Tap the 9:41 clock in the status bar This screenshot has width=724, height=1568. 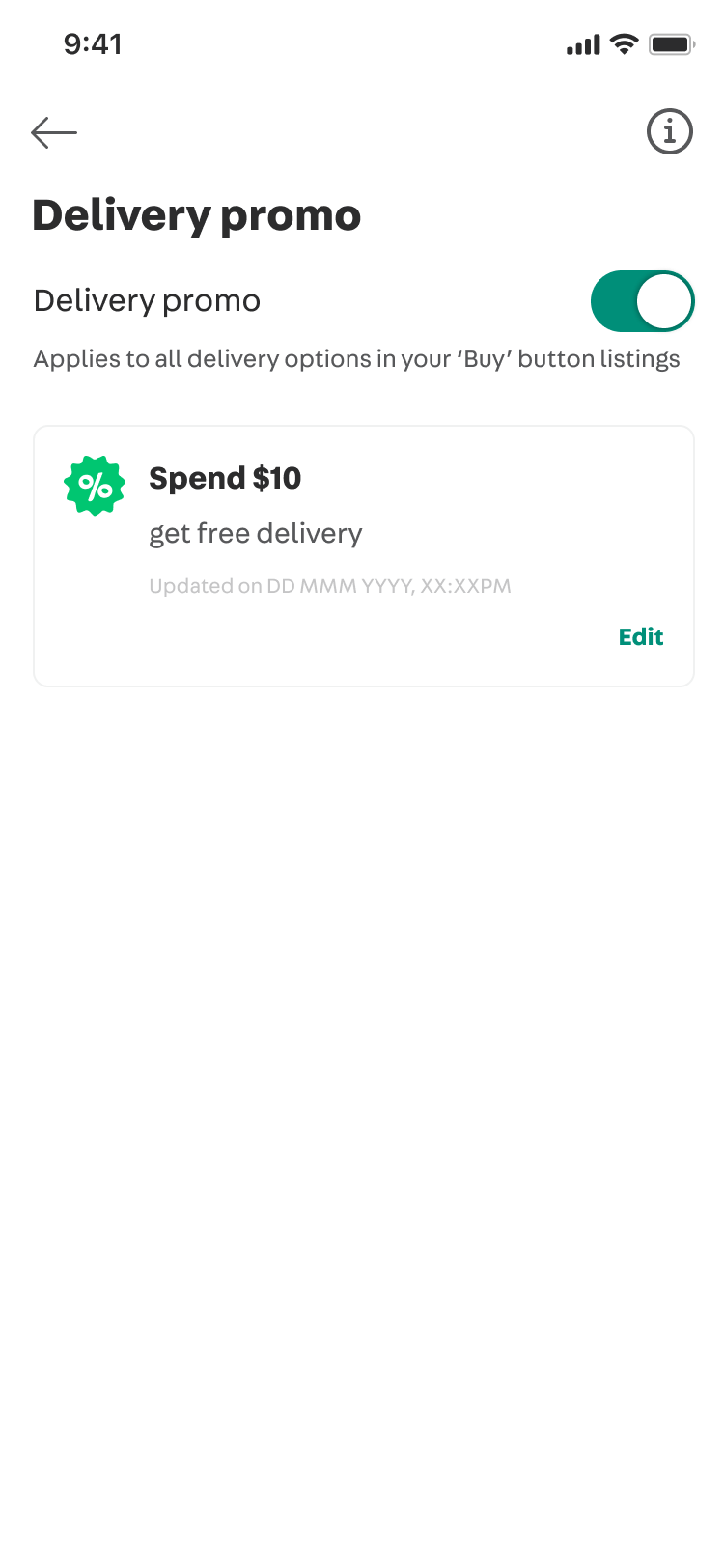point(93,43)
